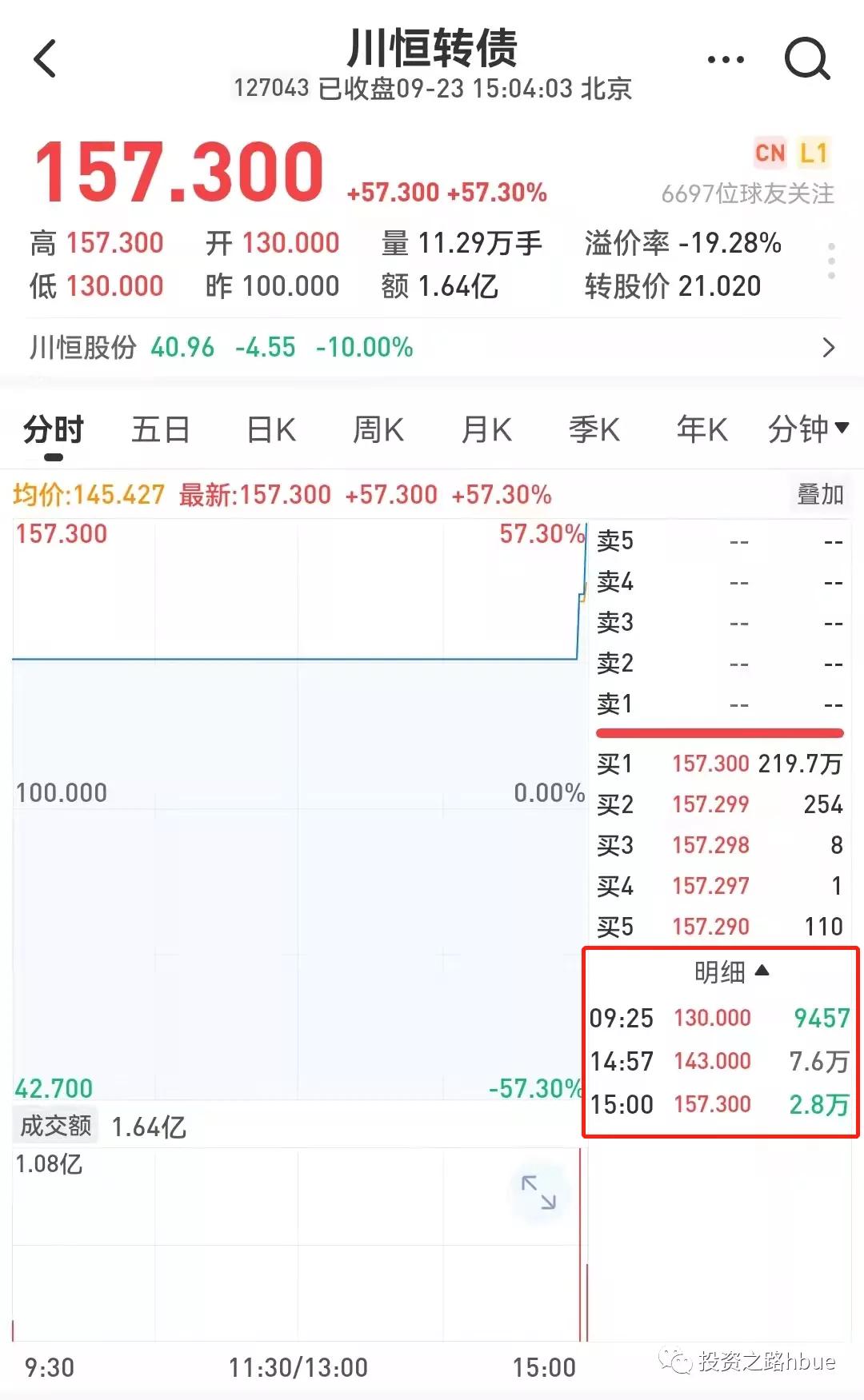Expand the 川恒股份 stock row chevron

tap(830, 347)
